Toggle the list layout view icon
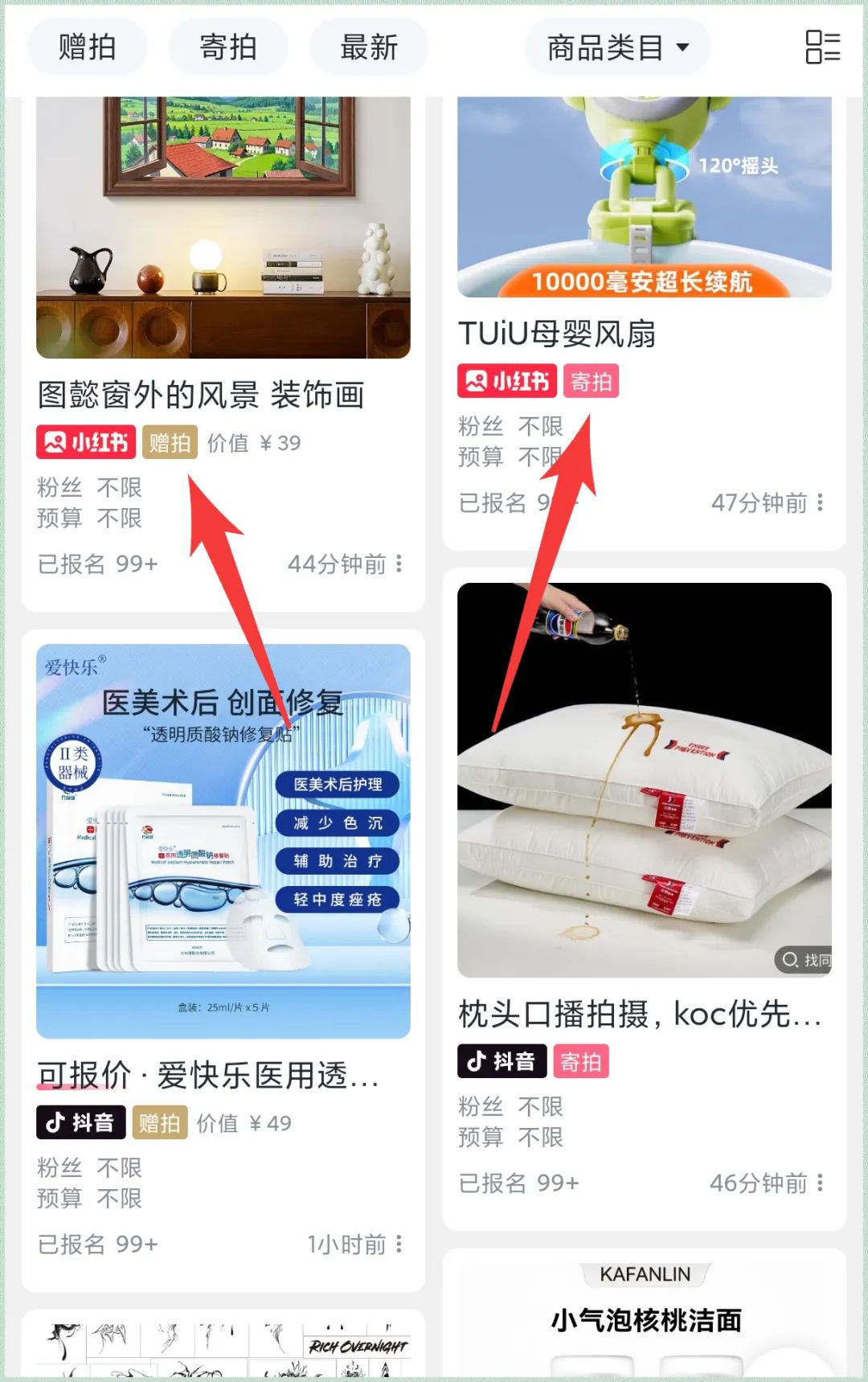 tap(822, 47)
